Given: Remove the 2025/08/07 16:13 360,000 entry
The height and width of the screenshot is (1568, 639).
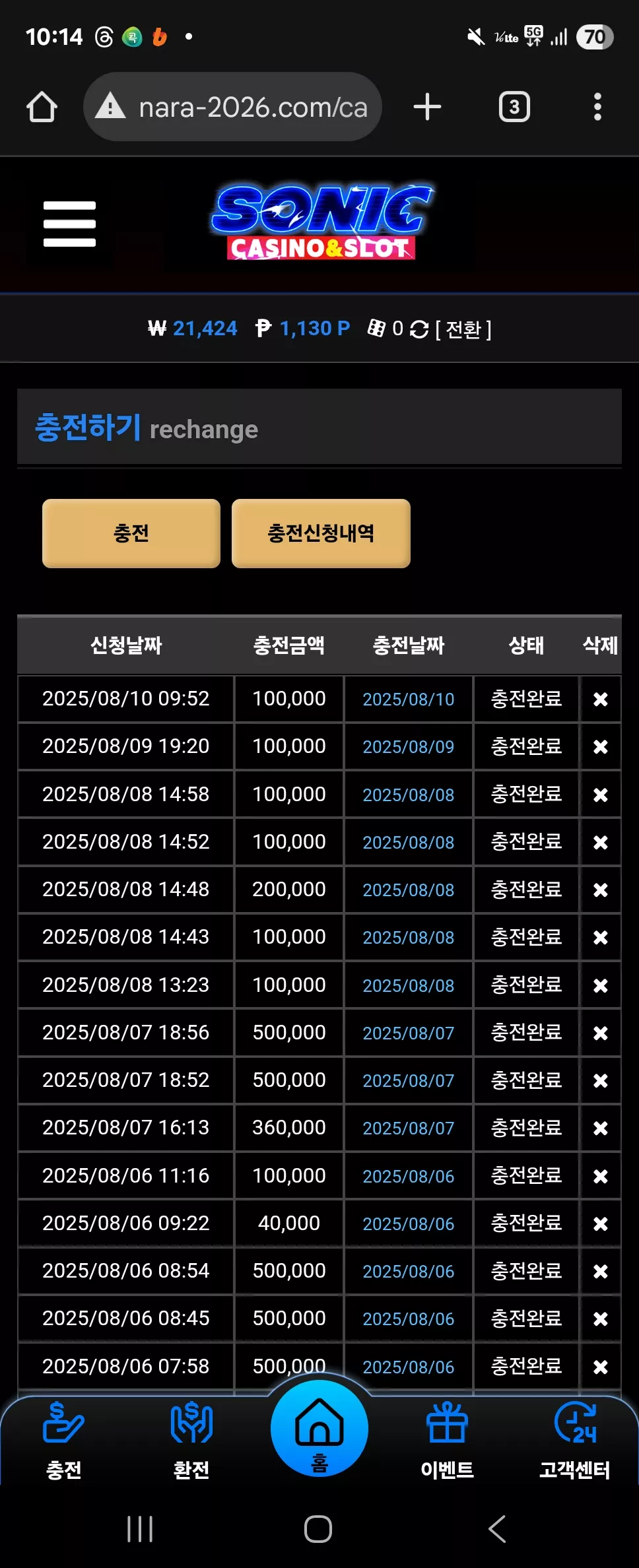Looking at the screenshot, I should pyautogui.click(x=600, y=1128).
